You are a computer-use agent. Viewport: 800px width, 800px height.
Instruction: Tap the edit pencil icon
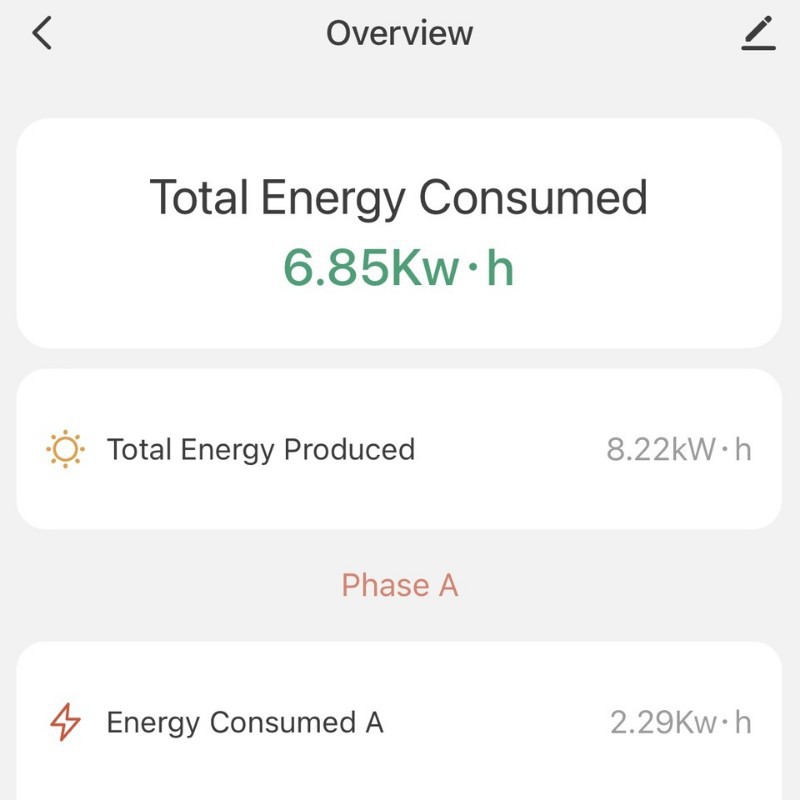click(x=759, y=33)
